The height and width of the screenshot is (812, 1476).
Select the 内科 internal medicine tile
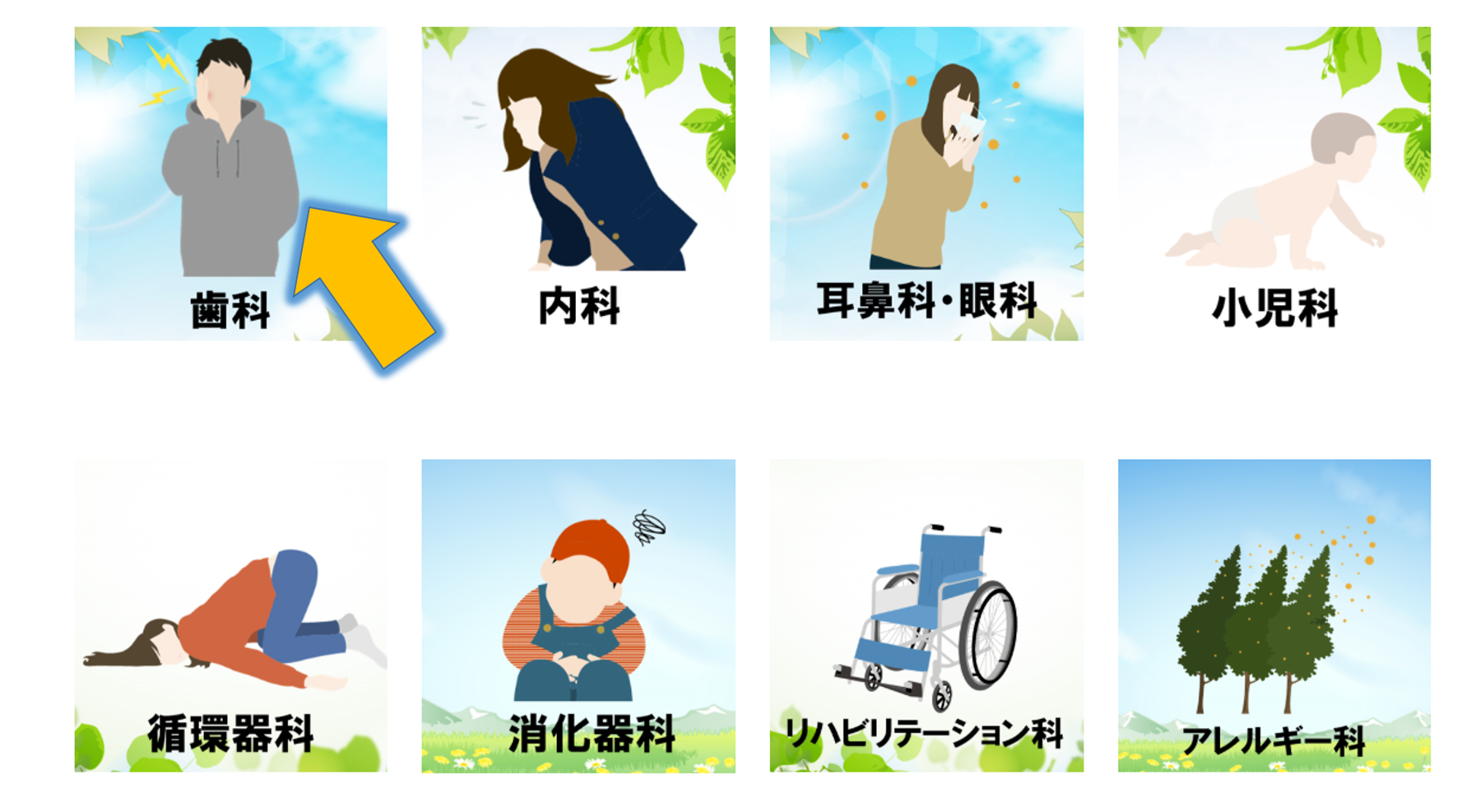point(578,183)
